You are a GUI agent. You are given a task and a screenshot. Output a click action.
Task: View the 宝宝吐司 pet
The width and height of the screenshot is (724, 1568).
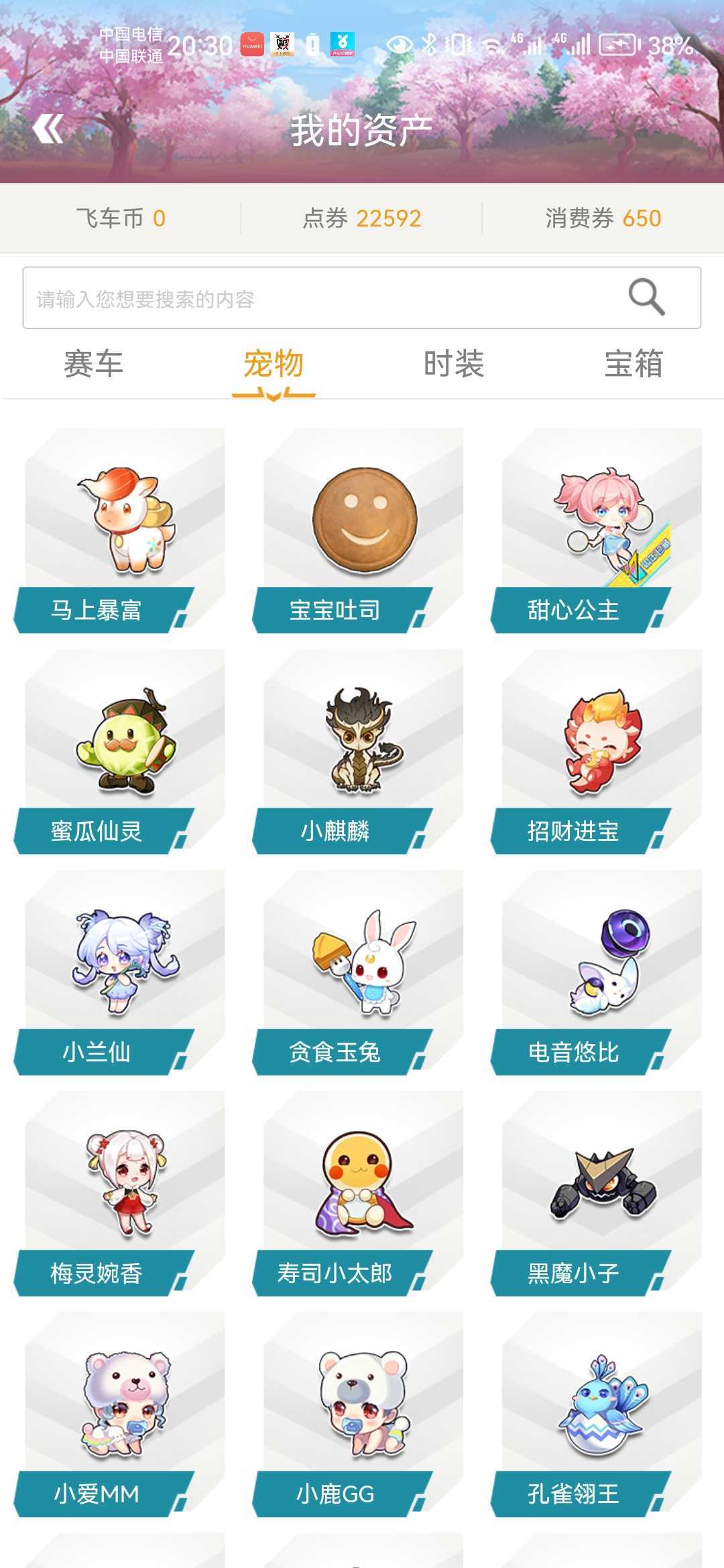point(363,531)
